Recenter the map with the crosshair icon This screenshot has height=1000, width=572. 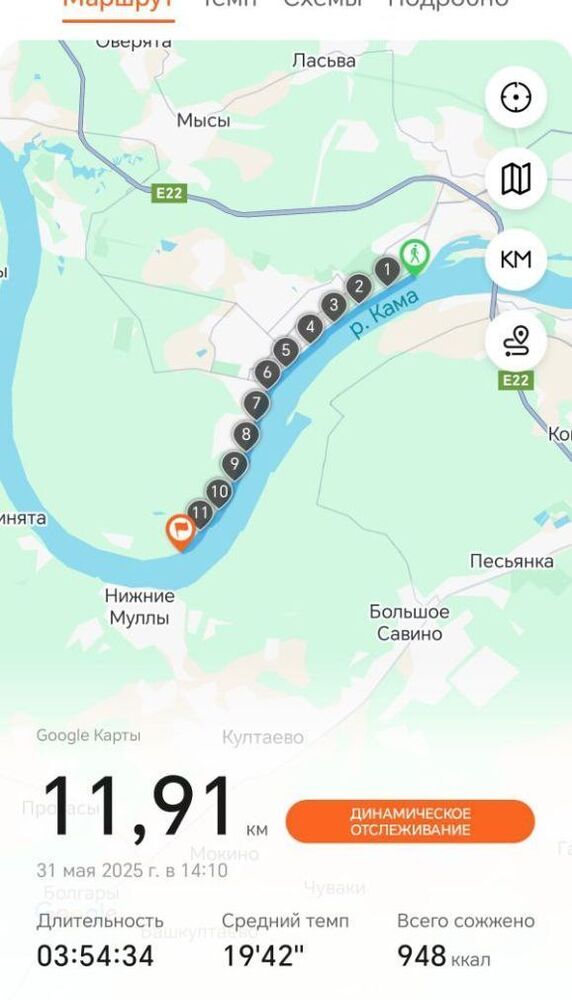(x=515, y=98)
